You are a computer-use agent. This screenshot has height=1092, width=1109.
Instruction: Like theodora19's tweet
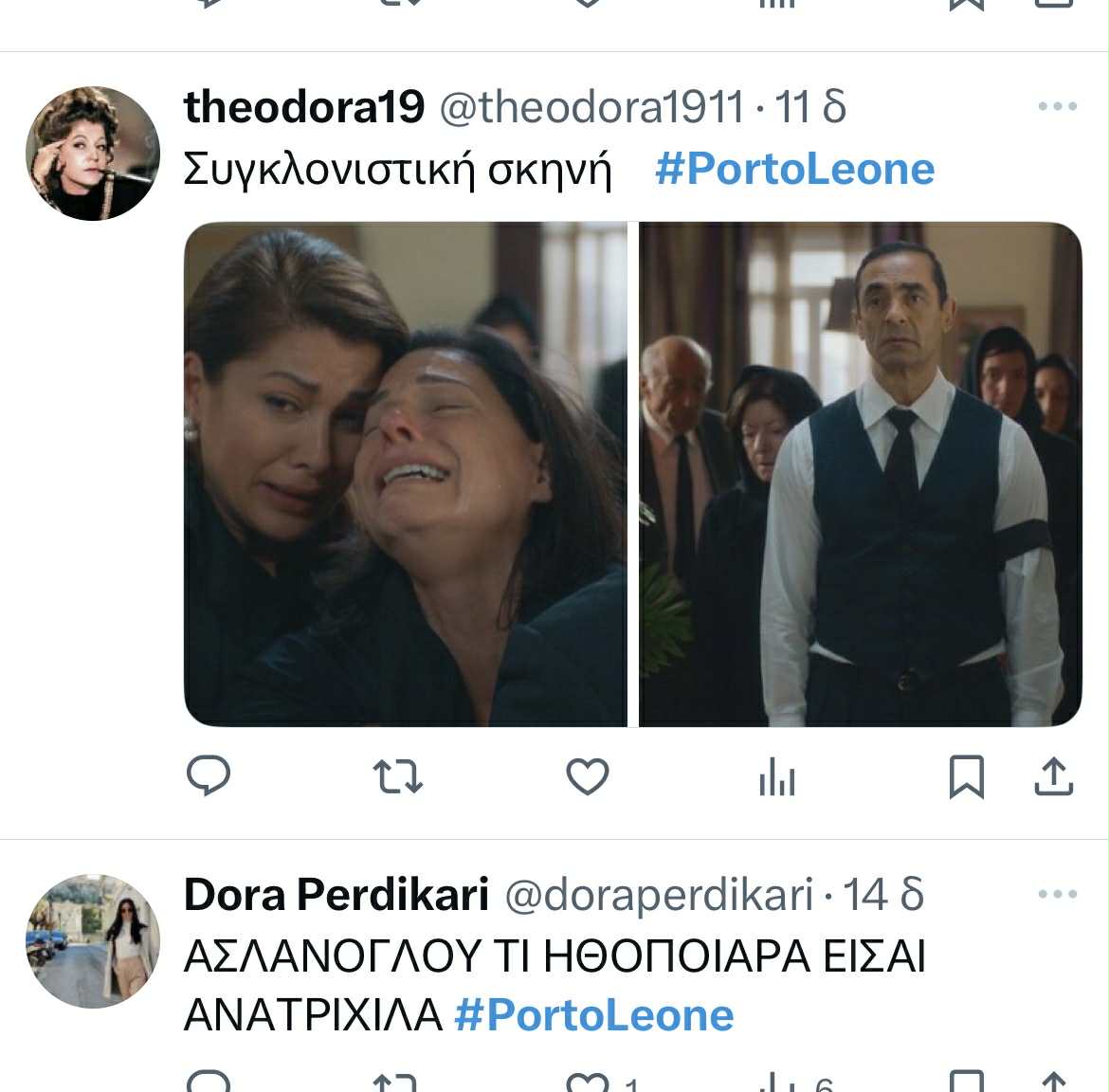587,777
